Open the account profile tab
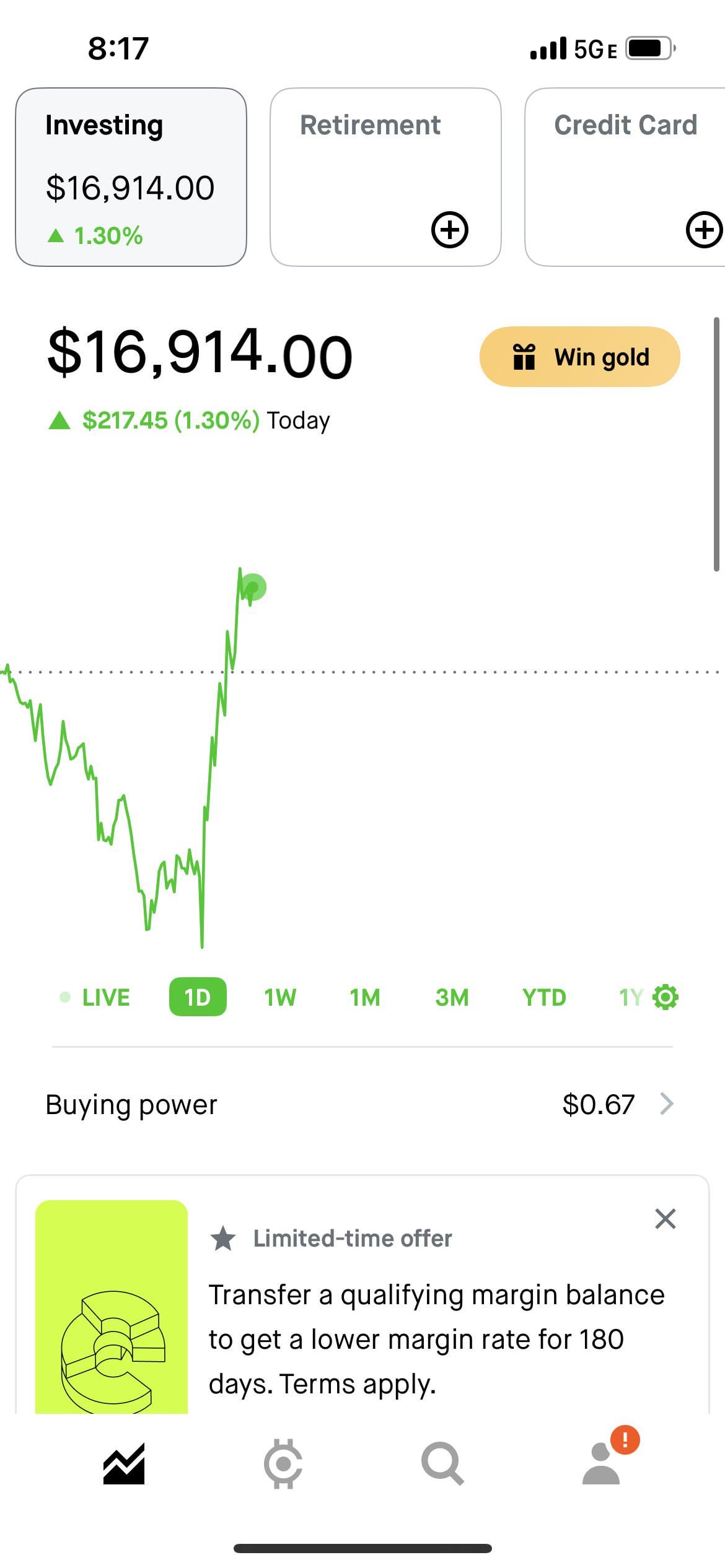Screen dimensions: 725x1568 pyautogui.click(x=602, y=1464)
